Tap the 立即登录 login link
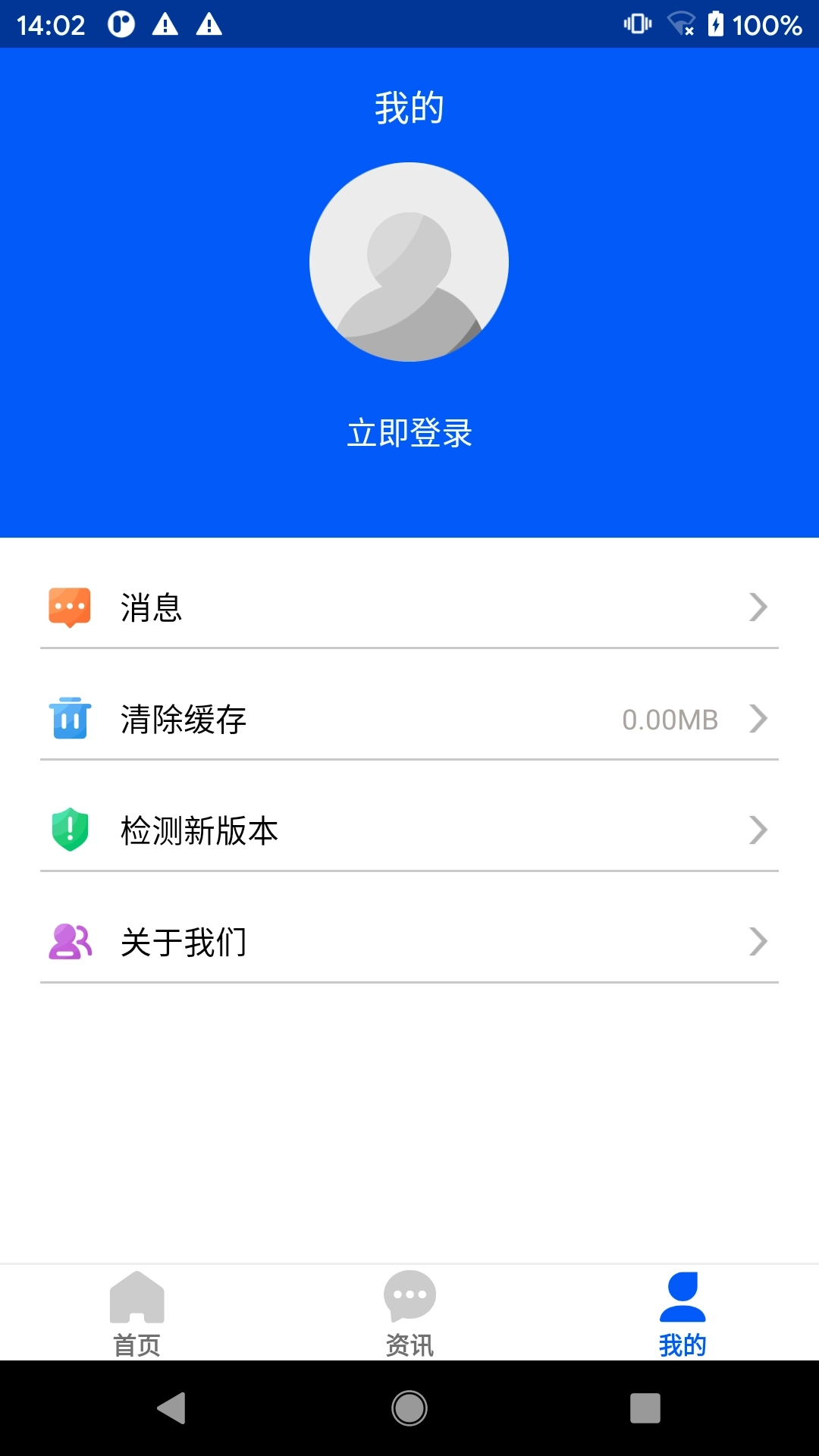The image size is (819, 1456). pos(409,434)
